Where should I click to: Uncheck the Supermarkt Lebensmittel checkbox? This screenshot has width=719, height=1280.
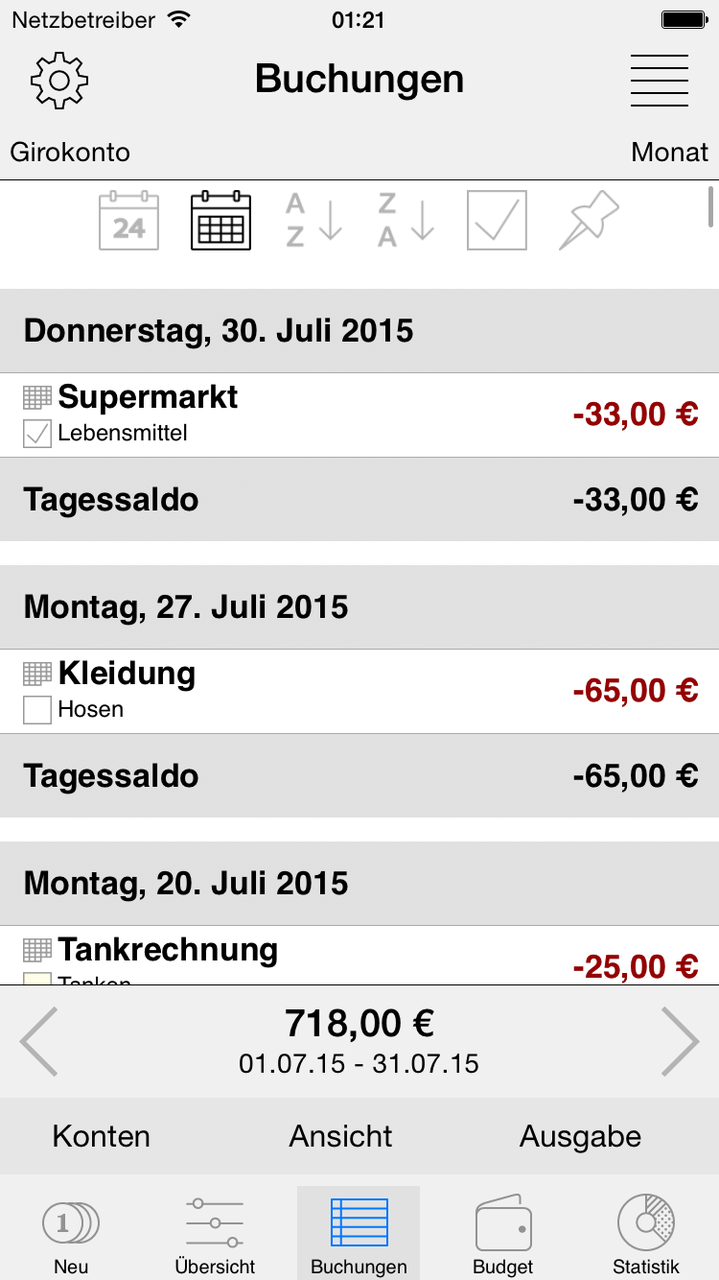coord(37,434)
